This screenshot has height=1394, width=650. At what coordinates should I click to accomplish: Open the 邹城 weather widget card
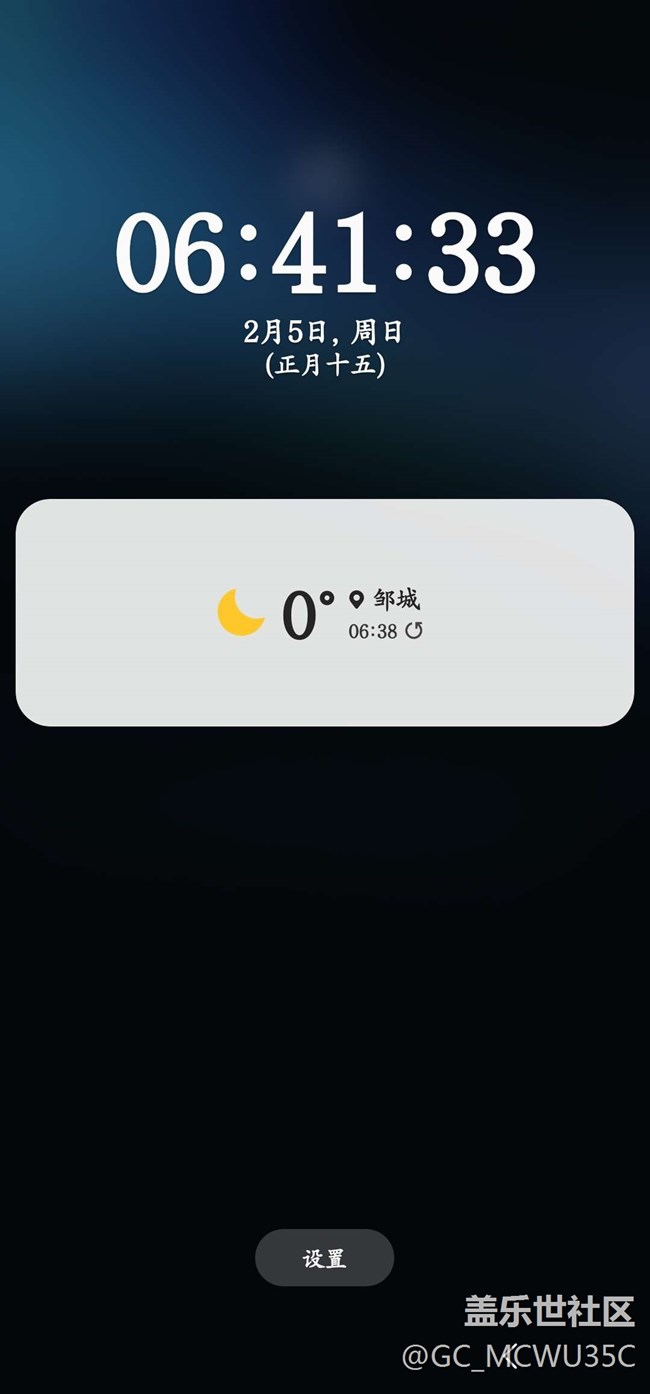click(x=325, y=612)
